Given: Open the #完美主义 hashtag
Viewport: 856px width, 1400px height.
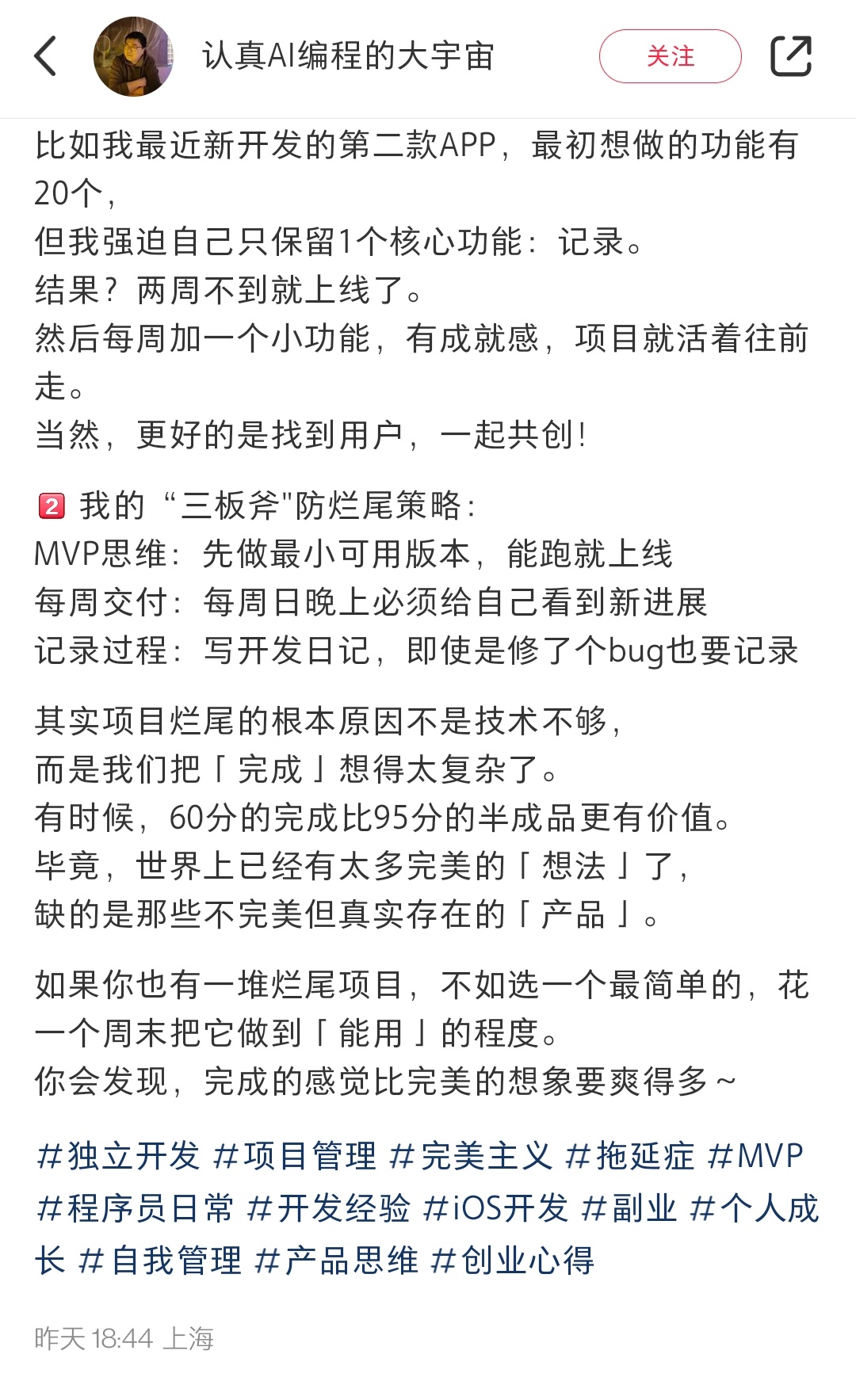Looking at the screenshot, I should coord(470,1156).
